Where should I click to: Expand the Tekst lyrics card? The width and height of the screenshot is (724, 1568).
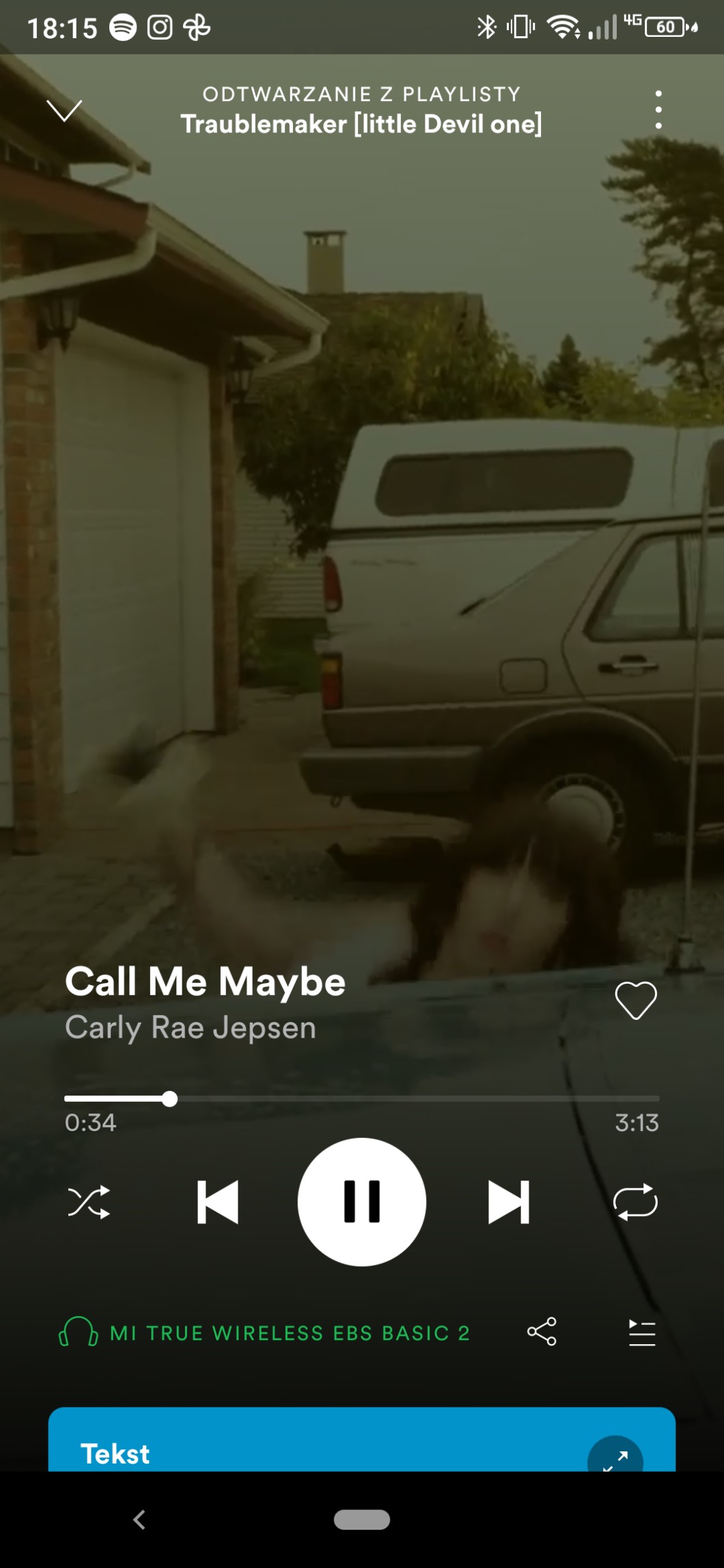point(615,1455)
